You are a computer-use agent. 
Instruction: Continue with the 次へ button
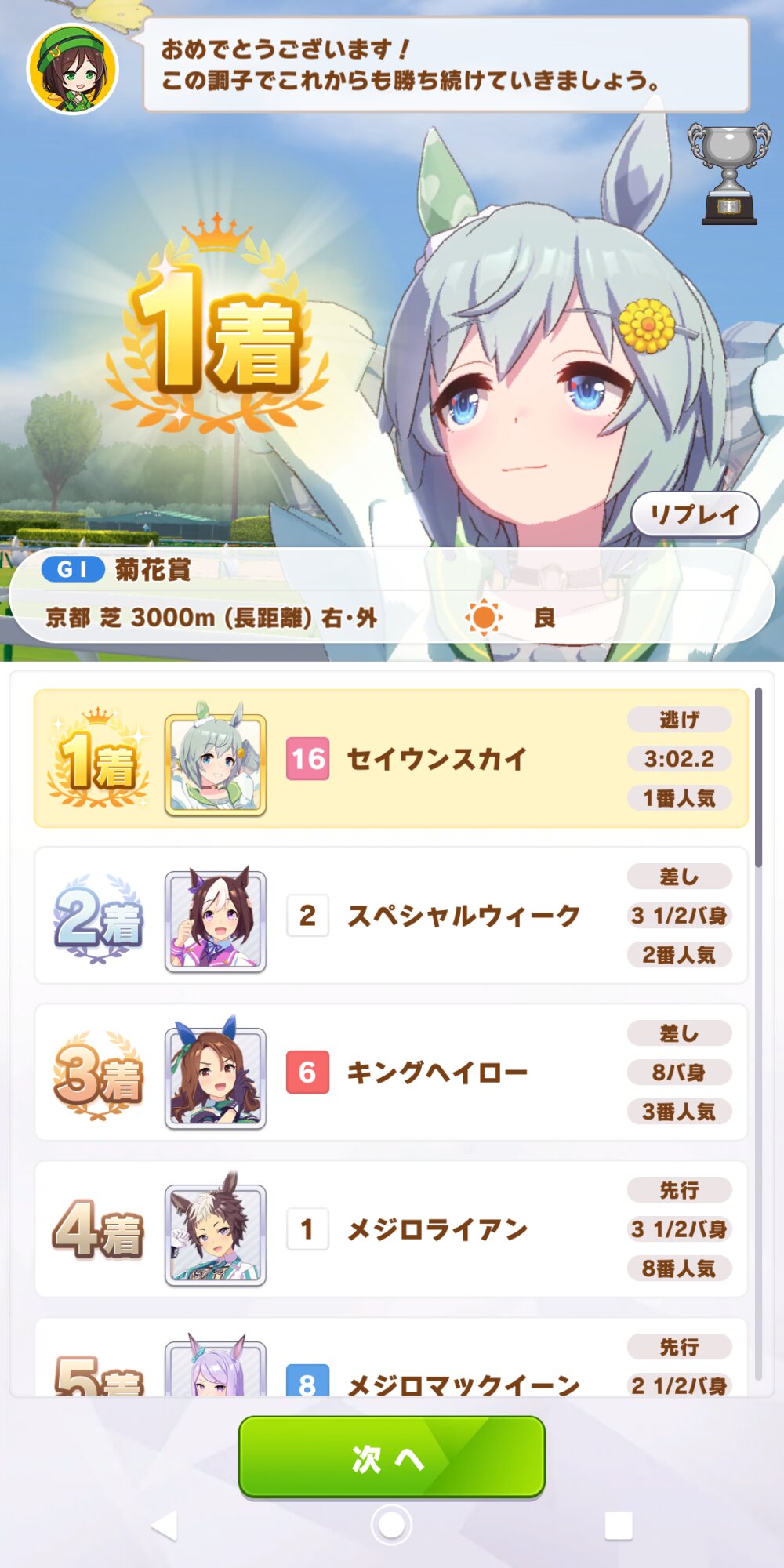391,1457
